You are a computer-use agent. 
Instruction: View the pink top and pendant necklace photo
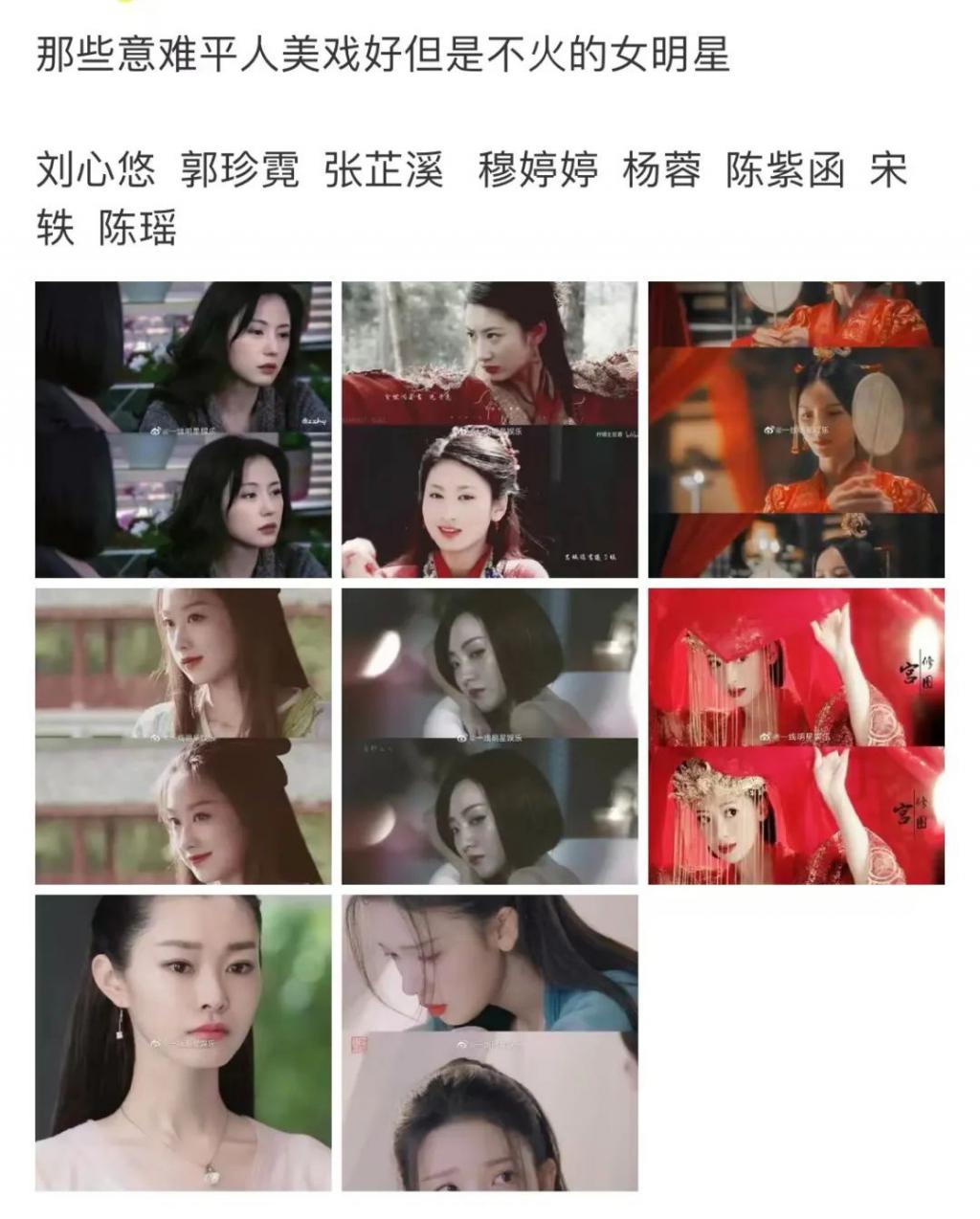click(183, 1042)
